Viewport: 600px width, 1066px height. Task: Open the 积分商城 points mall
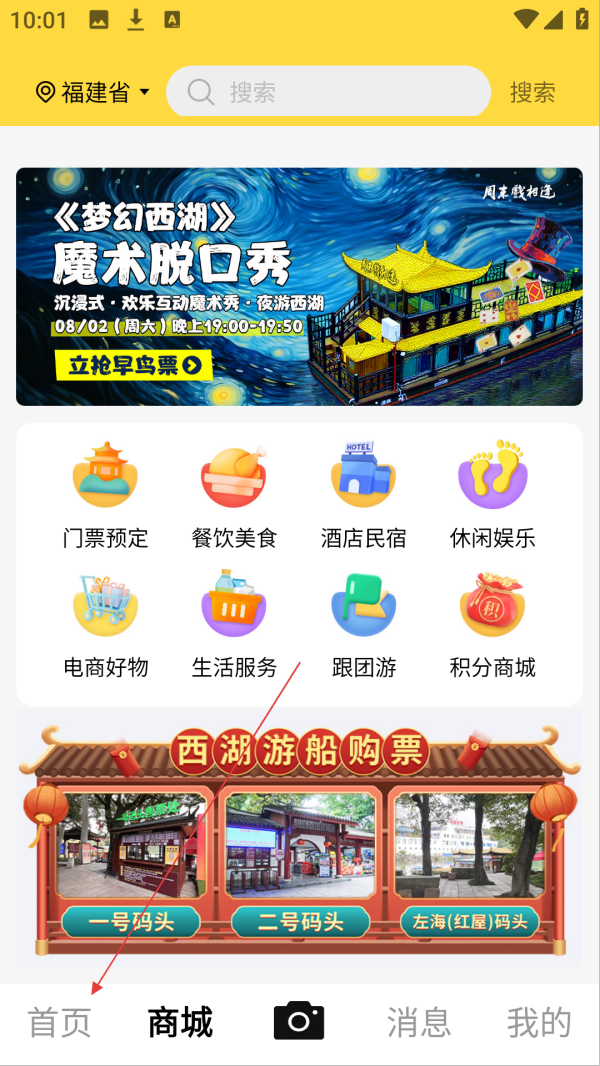(492, 623)
